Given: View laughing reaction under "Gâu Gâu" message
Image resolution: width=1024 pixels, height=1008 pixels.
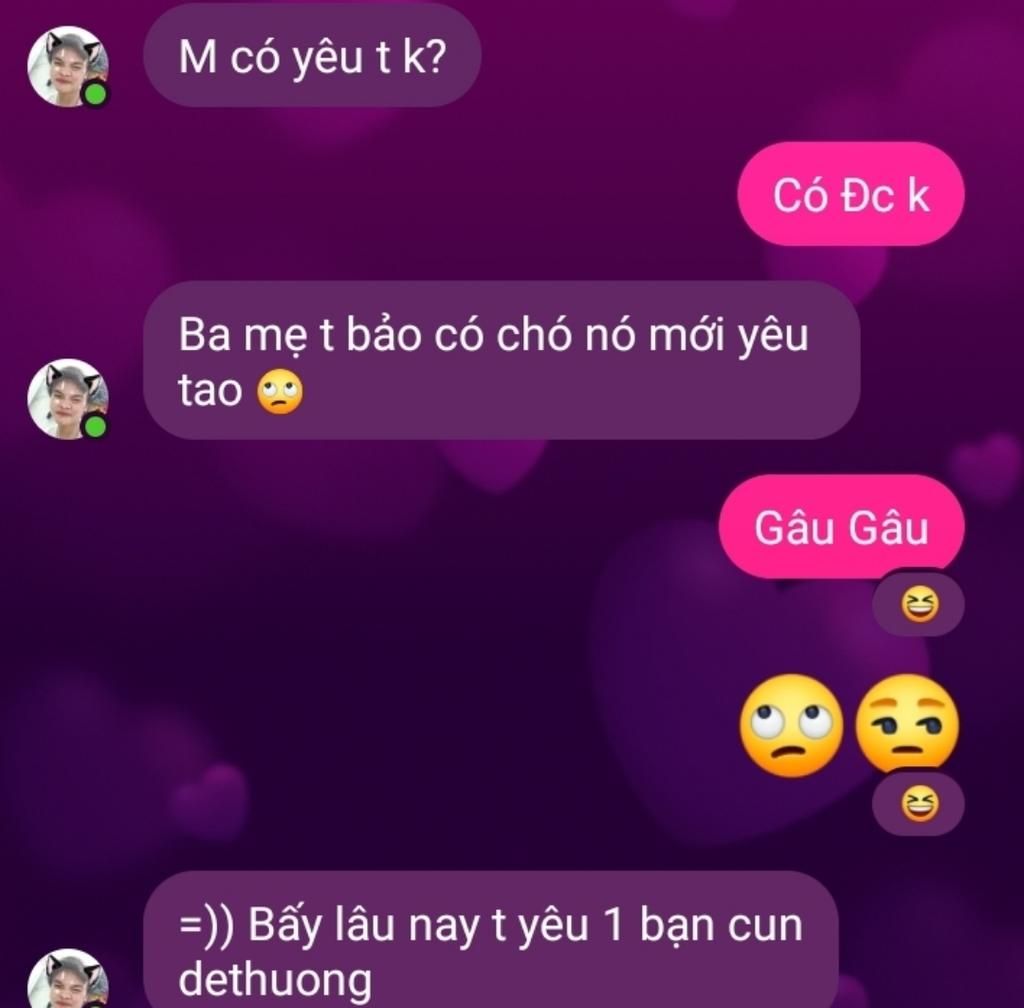Looking at the screenshot, I should pos(919,604).
